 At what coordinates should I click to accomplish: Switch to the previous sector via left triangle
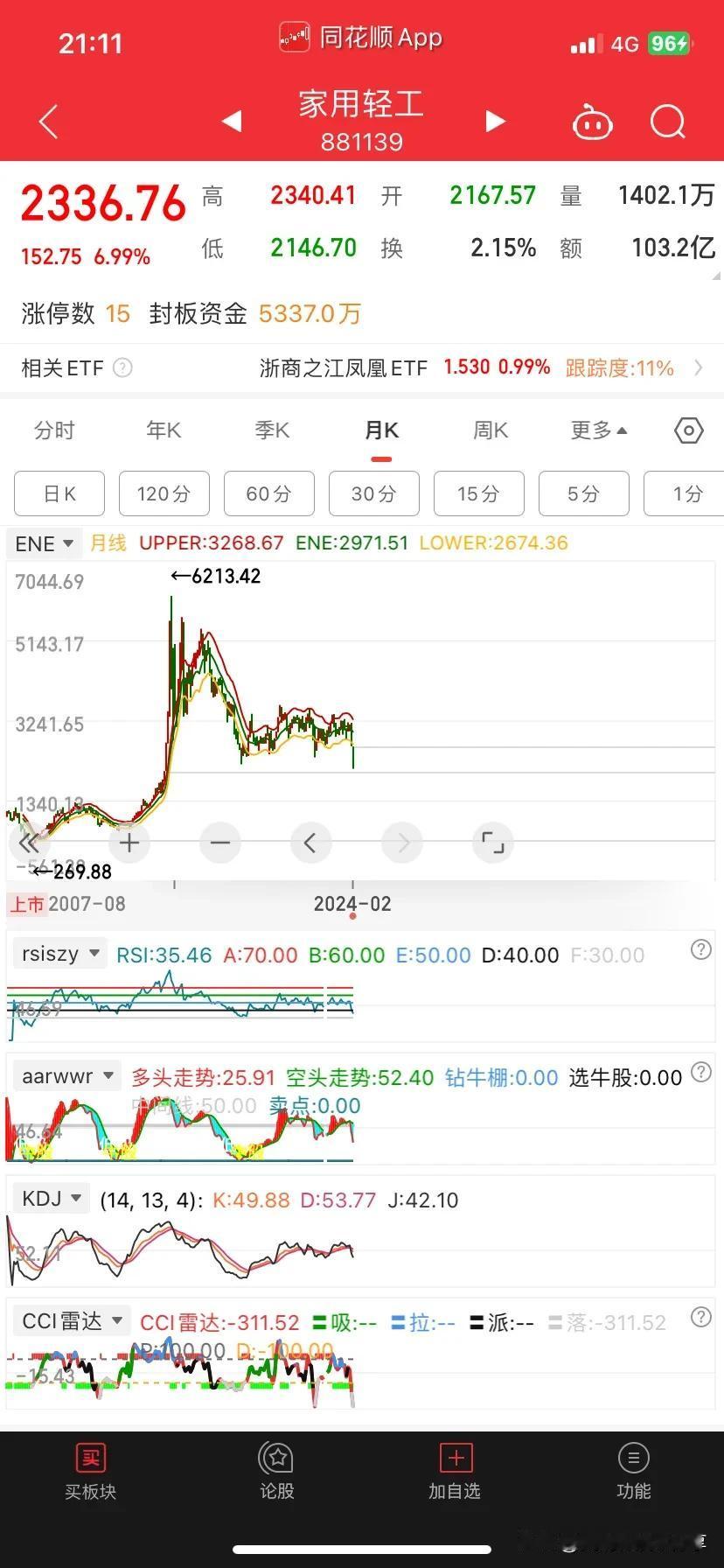click(x=232, y=121)
